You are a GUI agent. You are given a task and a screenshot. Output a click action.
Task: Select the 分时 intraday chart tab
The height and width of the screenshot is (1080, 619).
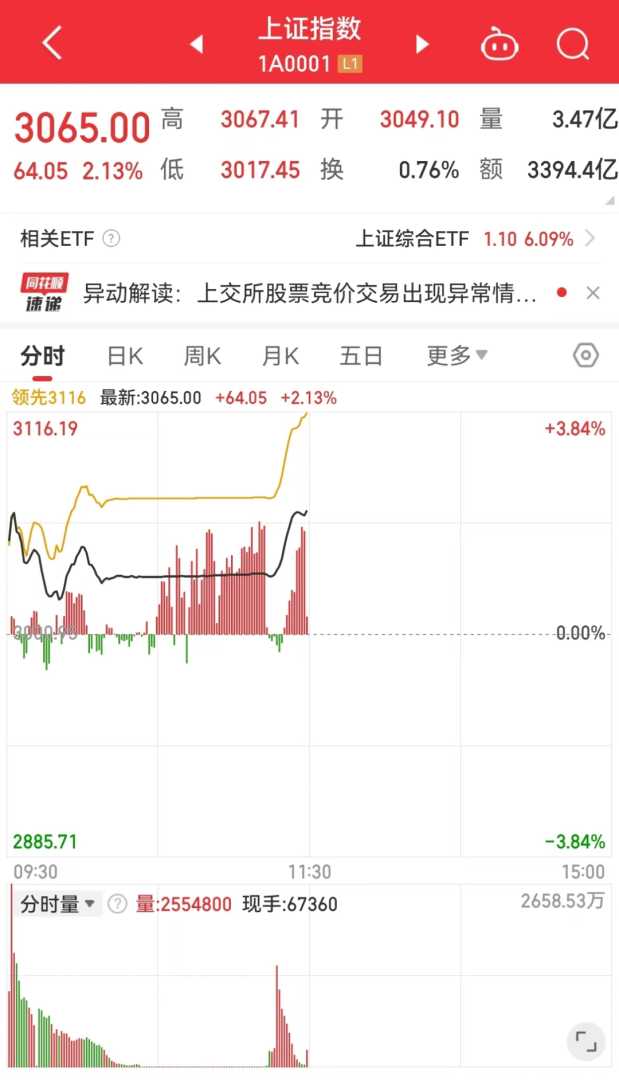click(42, 355)
